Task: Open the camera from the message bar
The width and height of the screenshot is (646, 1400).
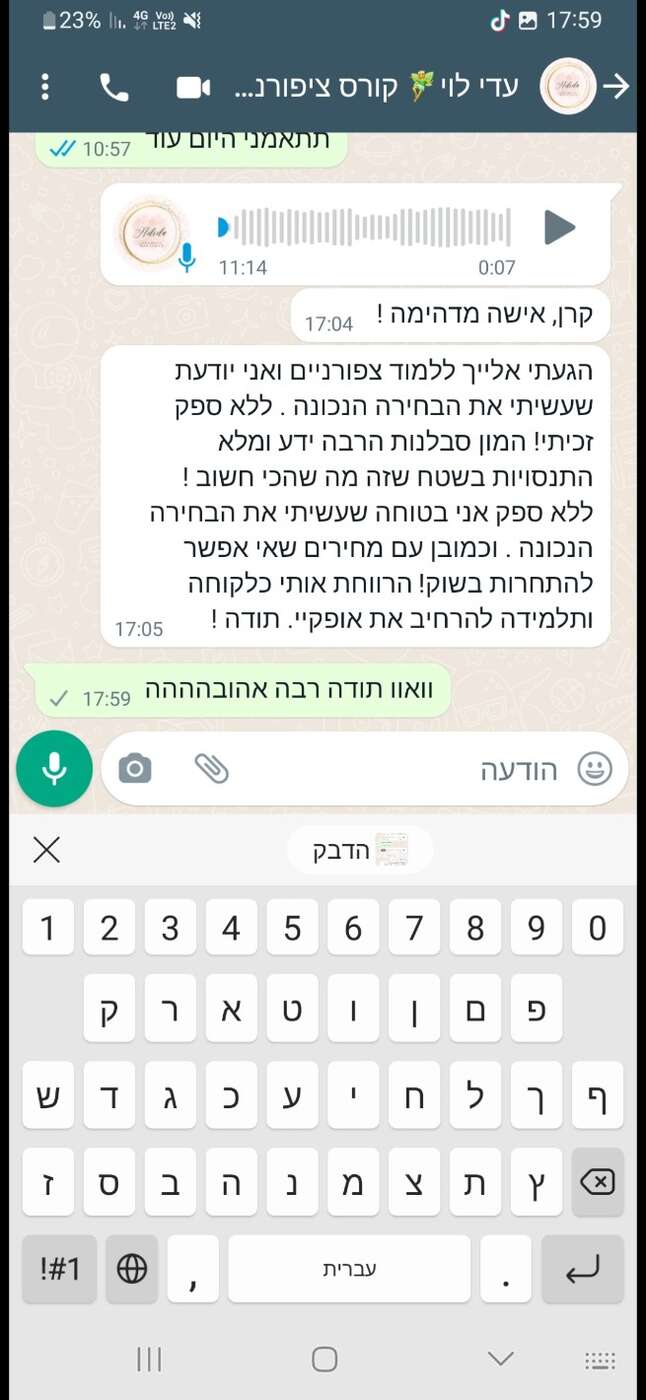Action: [135, 768]
